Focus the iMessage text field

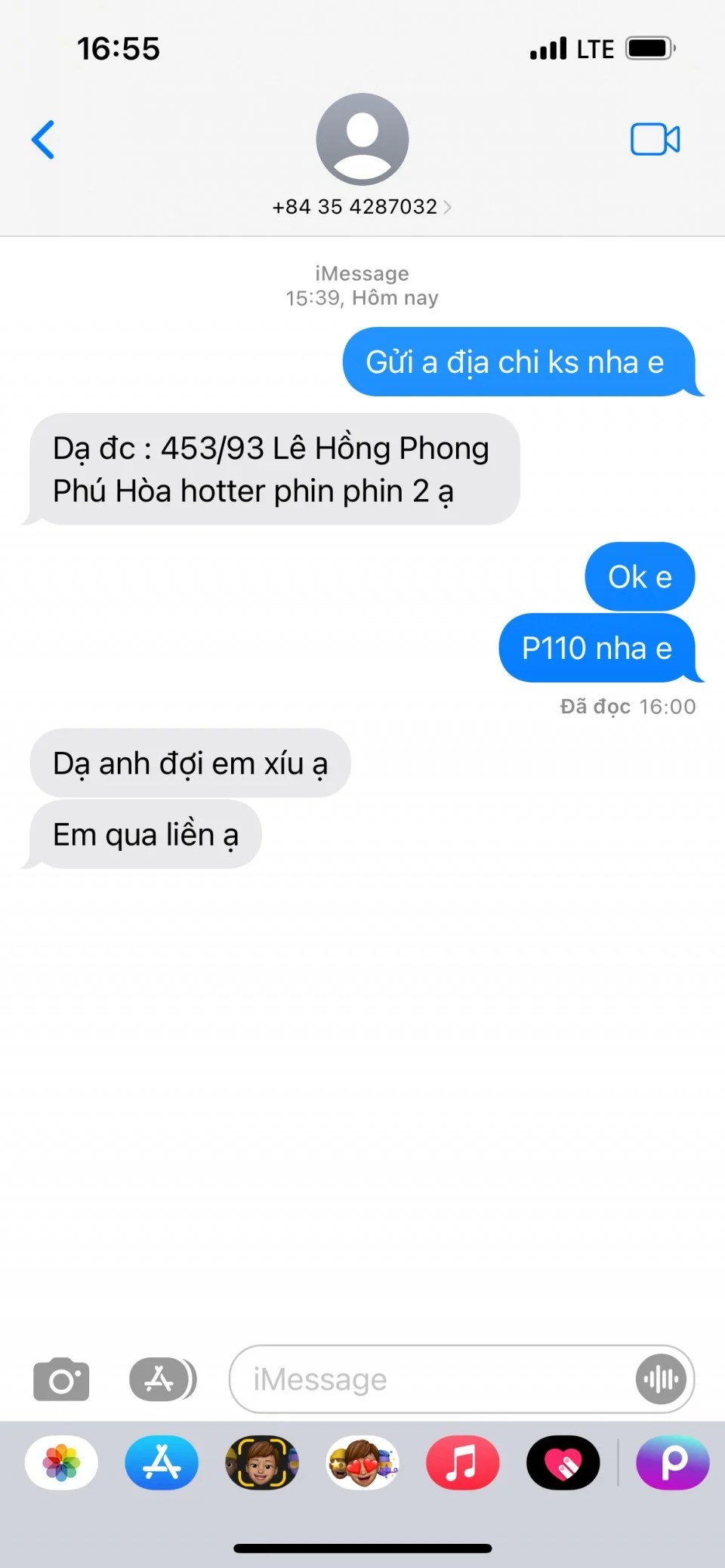tap(430, 1379)
